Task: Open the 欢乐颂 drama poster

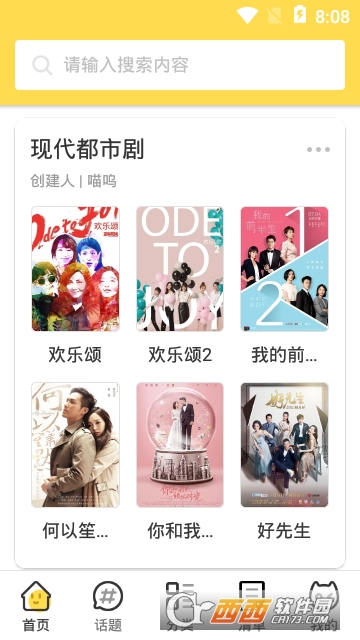Action: pos(76,269)
